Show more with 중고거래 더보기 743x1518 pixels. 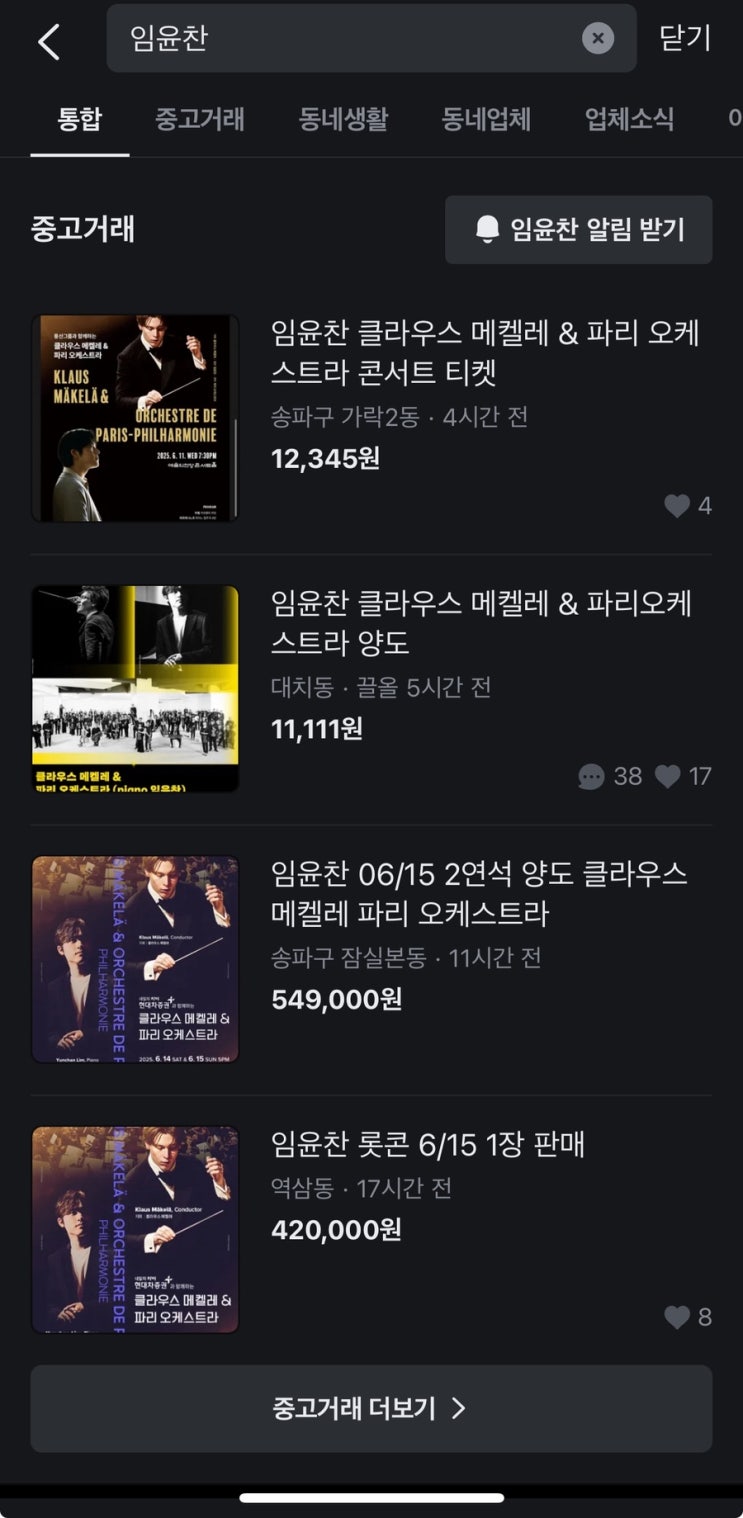coord(371,1409)
